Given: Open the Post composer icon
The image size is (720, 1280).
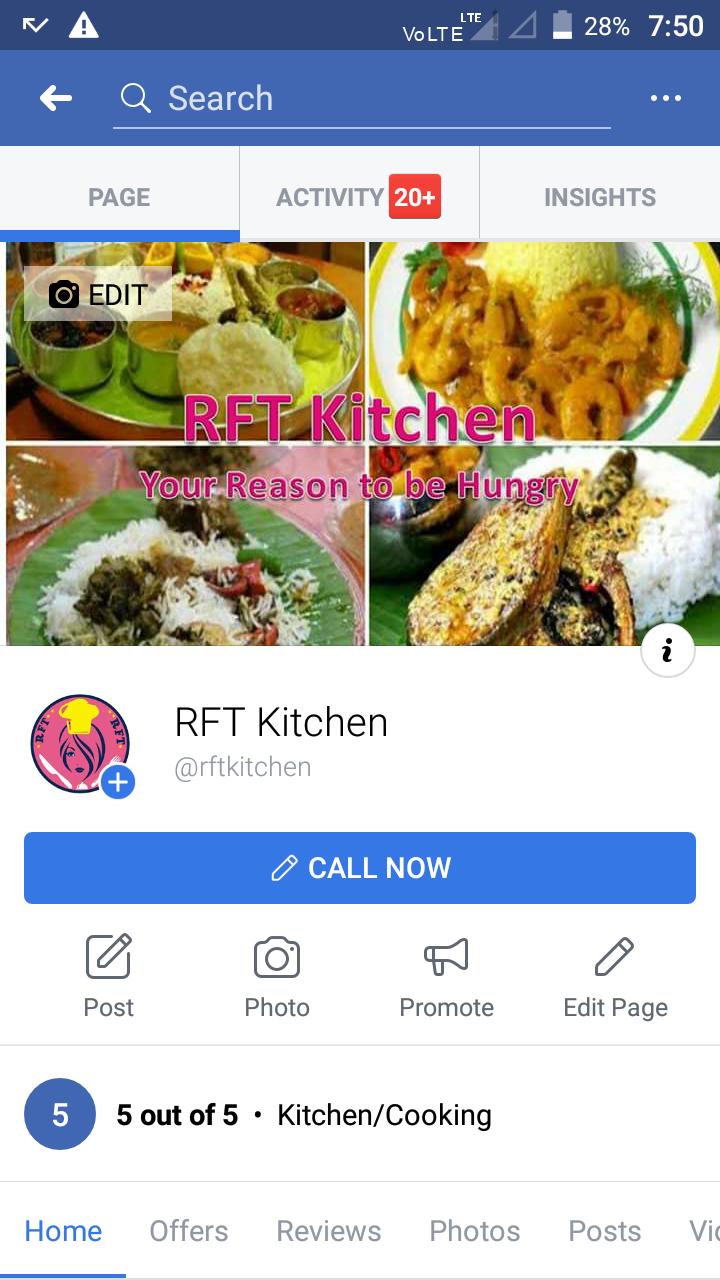Looking at the screenshot, I should tap(108, 956).
